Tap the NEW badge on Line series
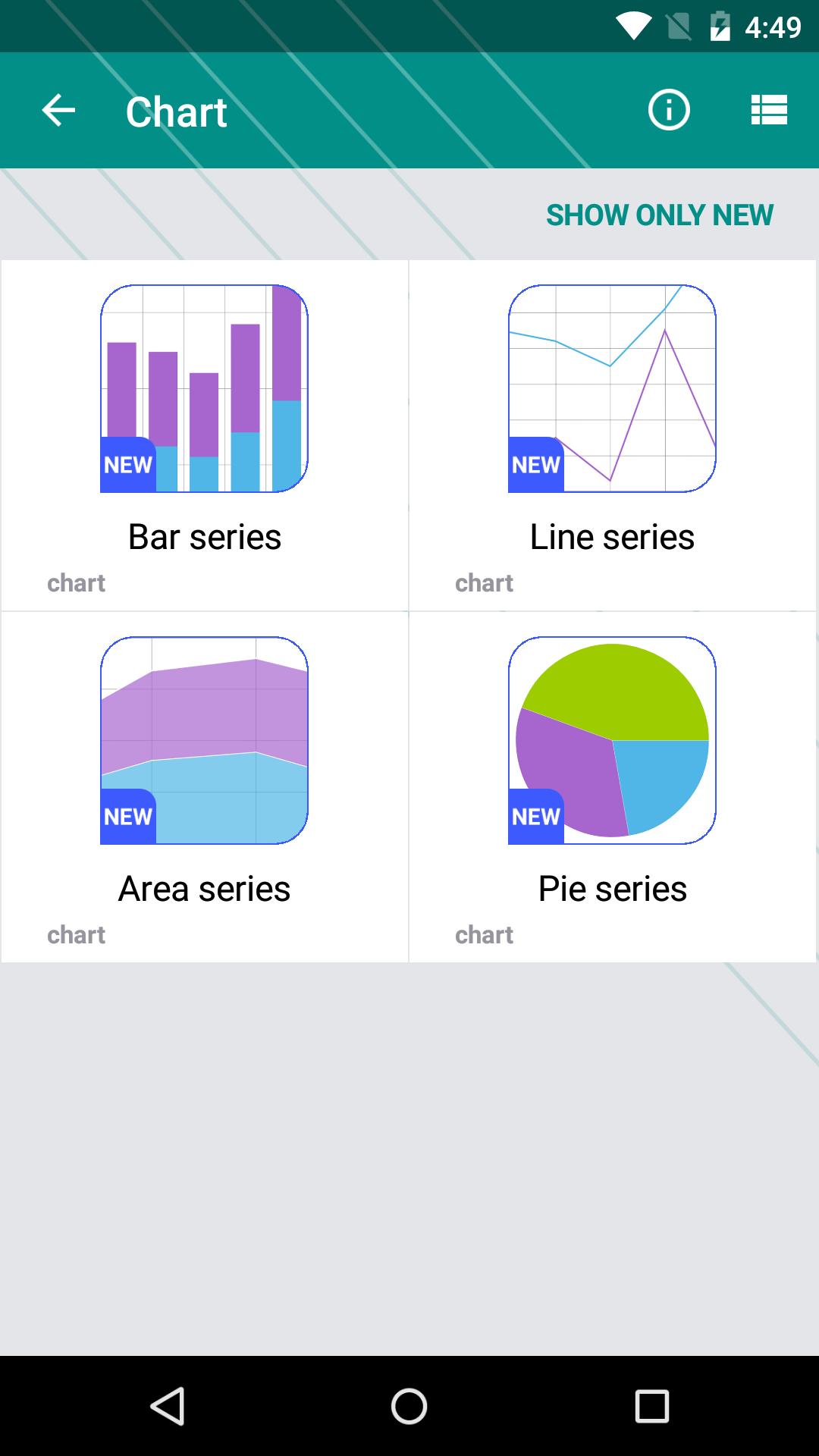 pos(535,464)
